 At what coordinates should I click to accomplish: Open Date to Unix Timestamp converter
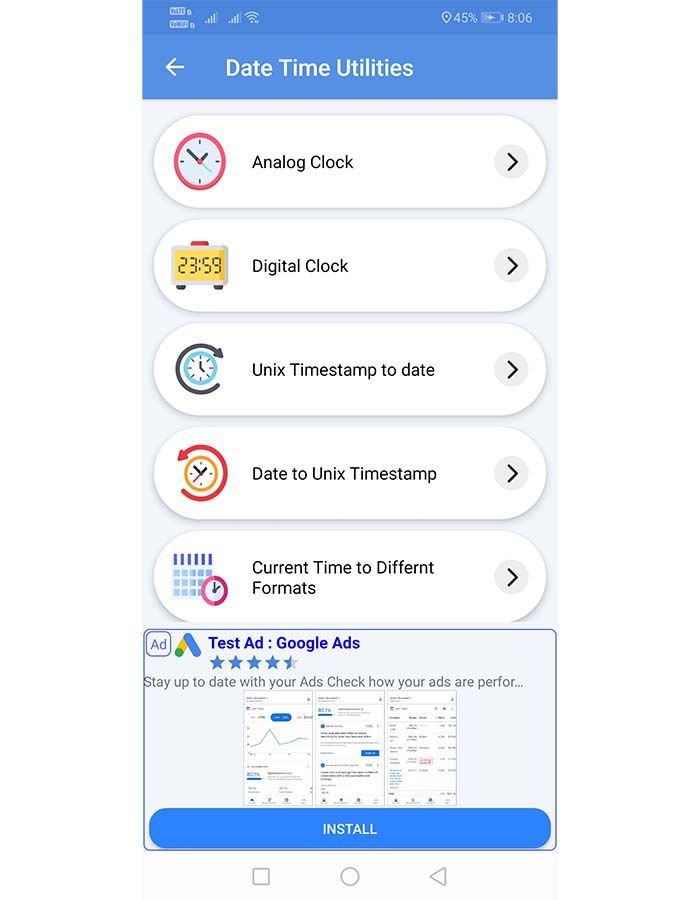(x=349, y=474)
